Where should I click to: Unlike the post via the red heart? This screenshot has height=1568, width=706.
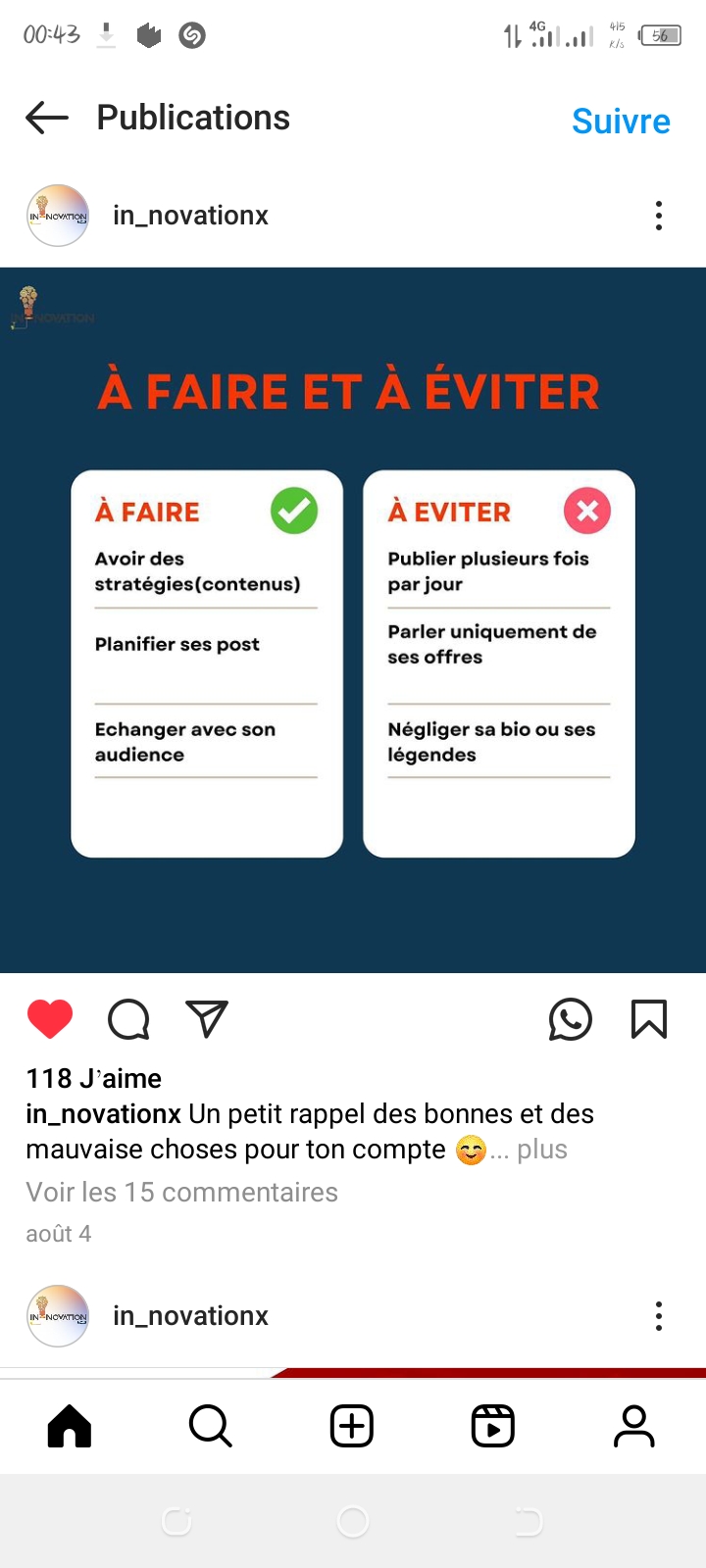(50, 1019)
